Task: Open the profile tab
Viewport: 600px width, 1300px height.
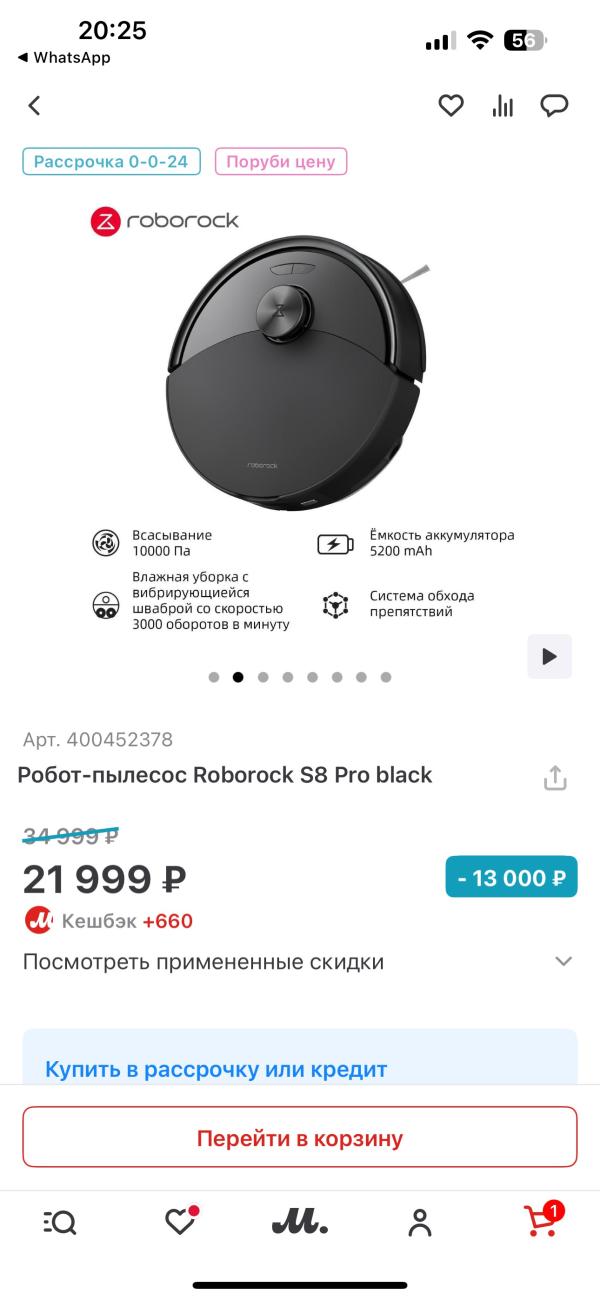Action: click(x=420, y=1221)
